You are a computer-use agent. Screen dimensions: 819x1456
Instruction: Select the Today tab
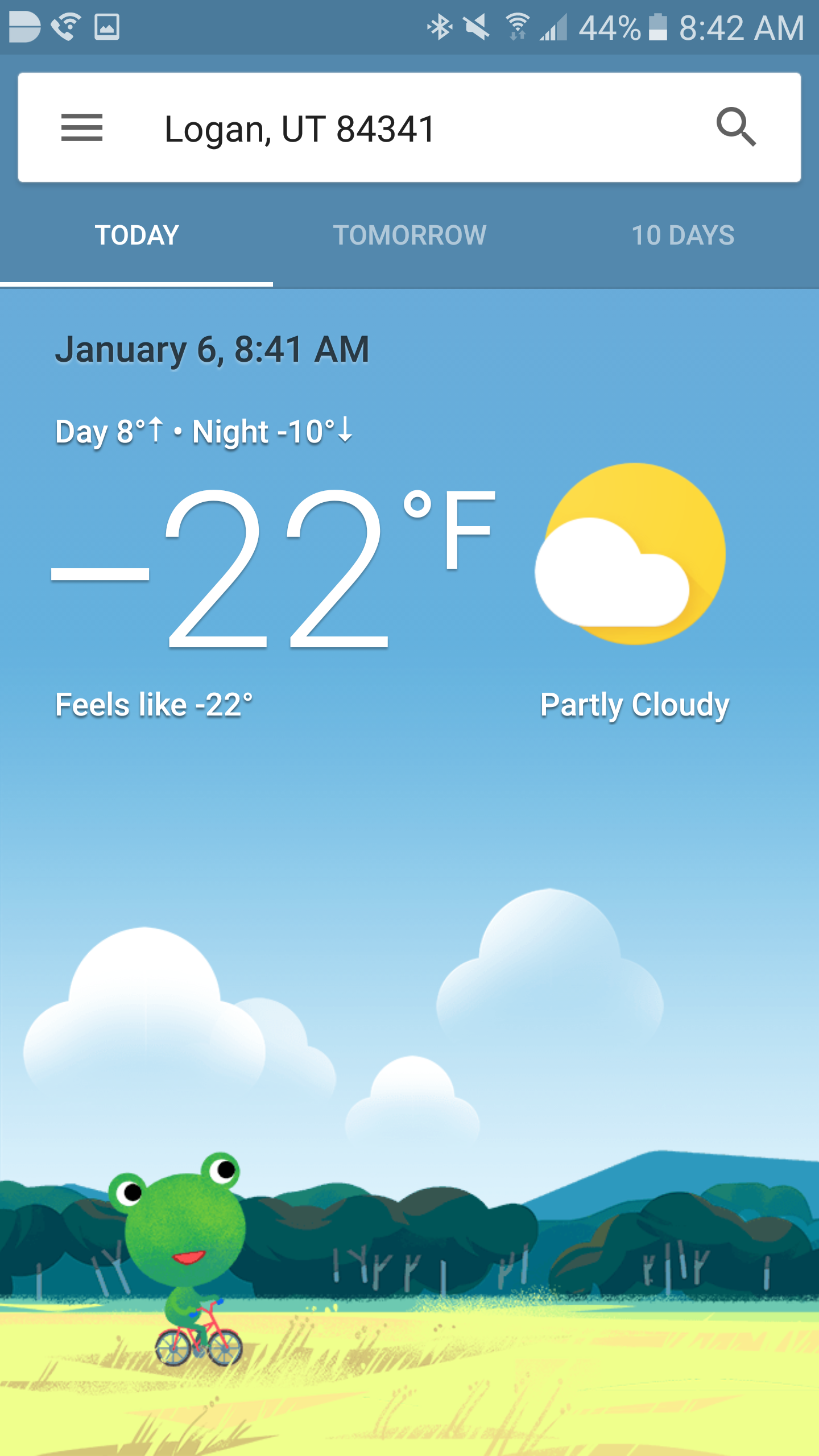(136, 235)
